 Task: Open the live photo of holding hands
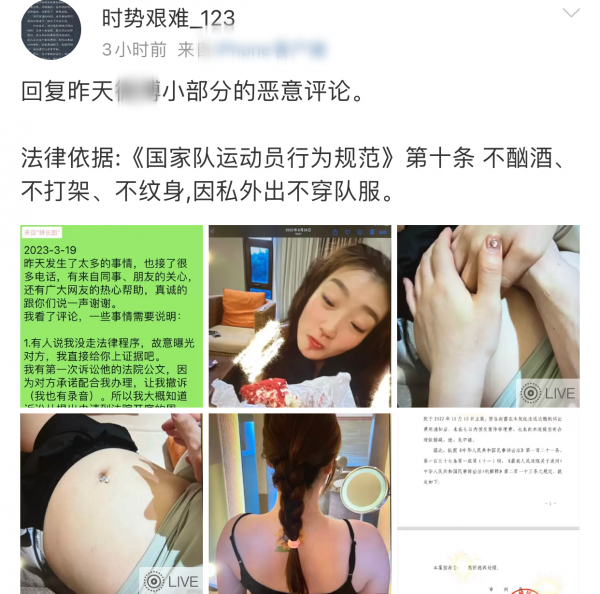pos(488,317)
